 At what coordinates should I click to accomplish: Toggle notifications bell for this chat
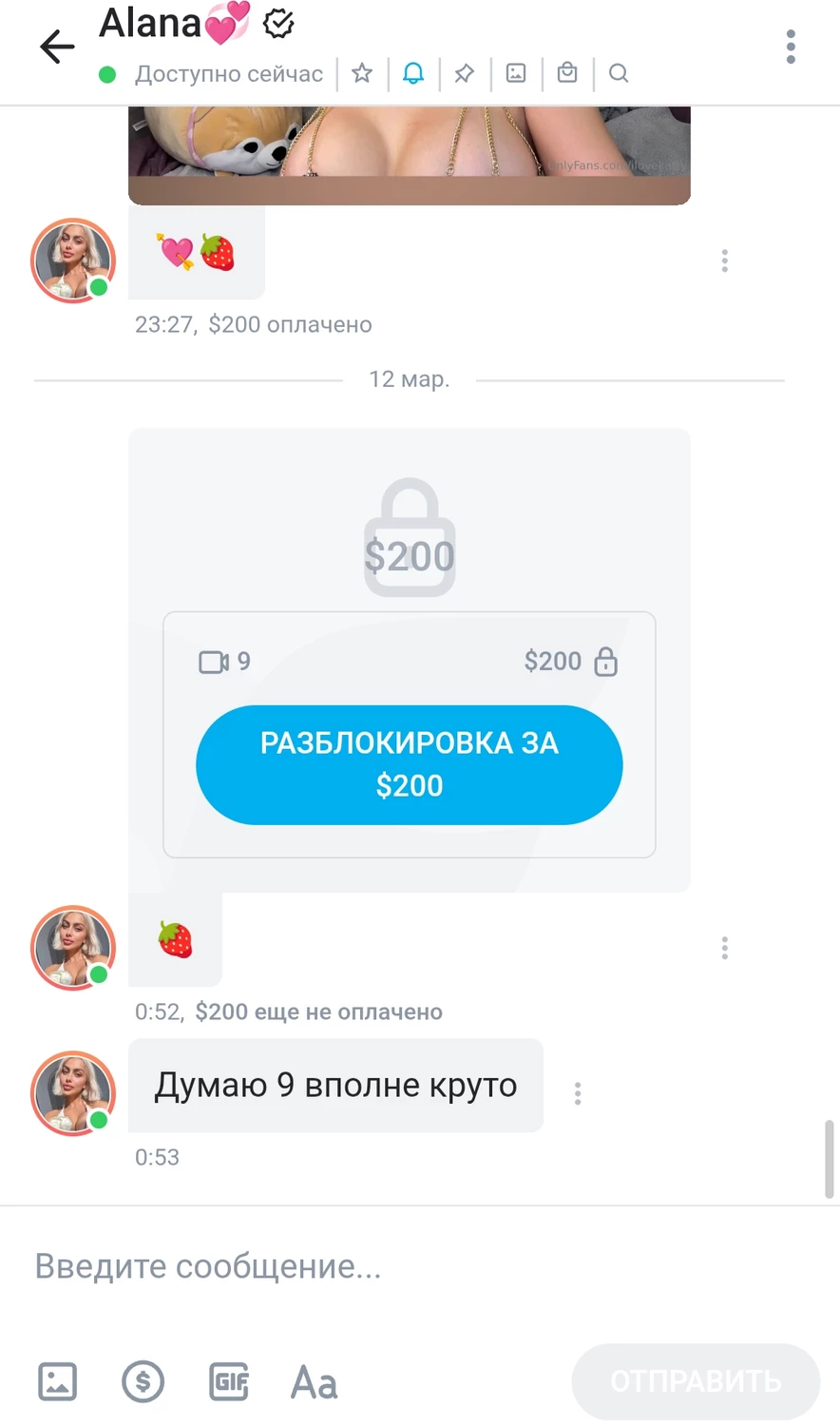413,73
